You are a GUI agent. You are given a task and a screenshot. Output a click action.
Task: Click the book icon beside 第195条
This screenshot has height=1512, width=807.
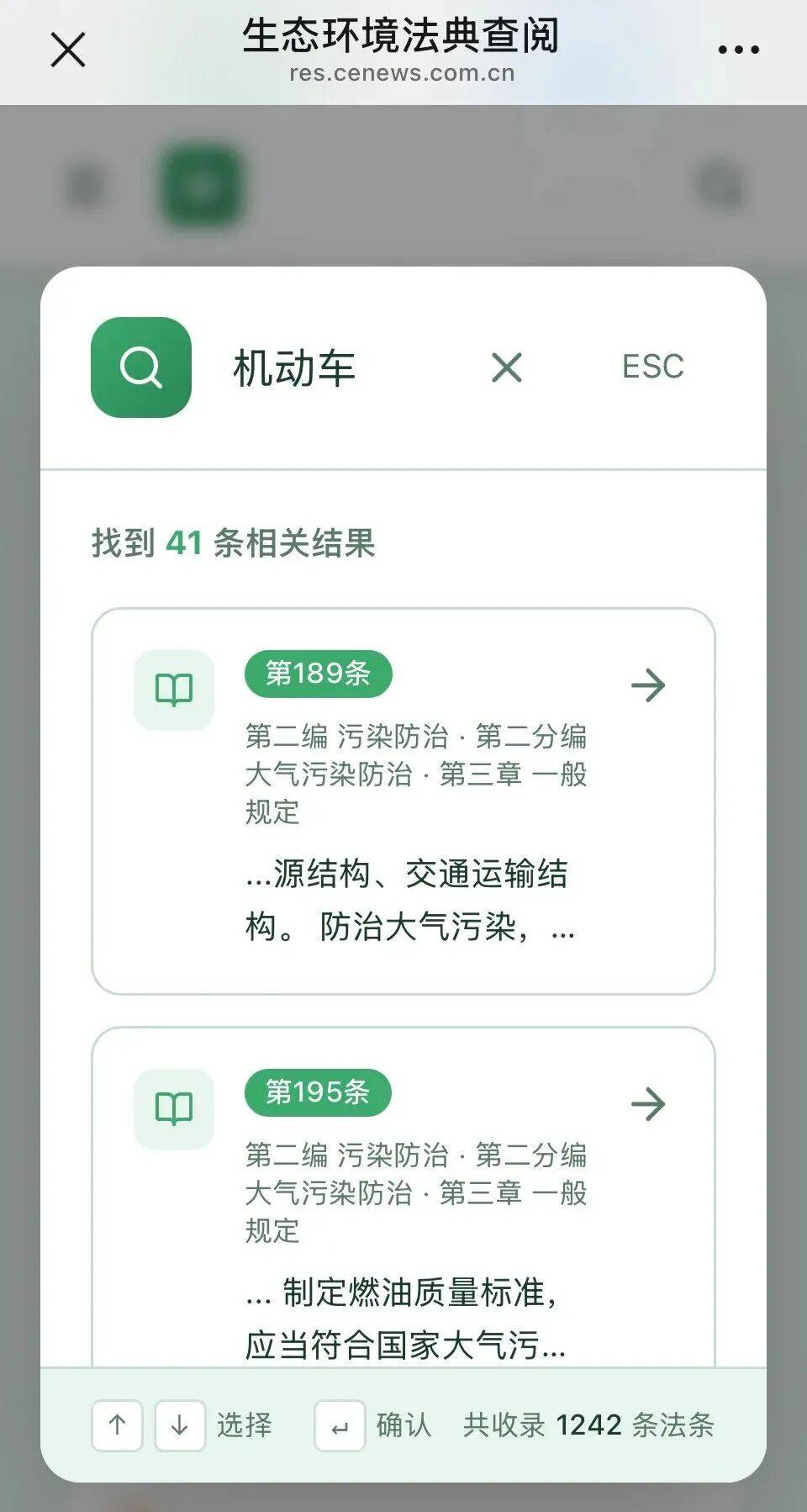[174, 1107]
